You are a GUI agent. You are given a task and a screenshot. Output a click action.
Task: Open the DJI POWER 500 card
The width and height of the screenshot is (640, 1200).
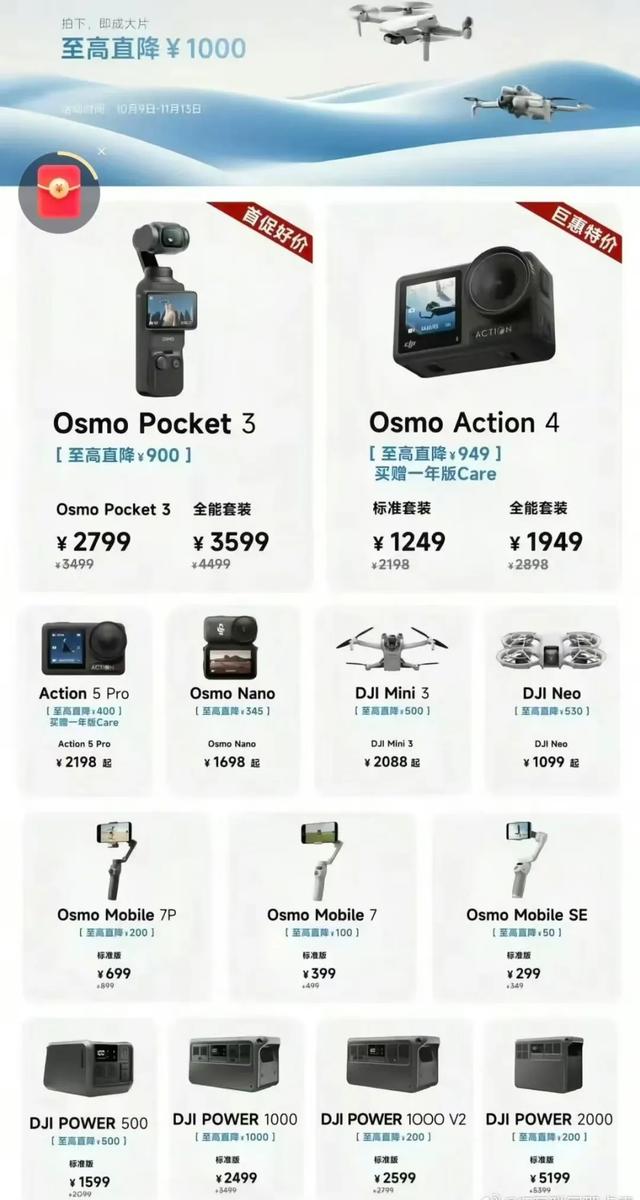point(88,1105)
